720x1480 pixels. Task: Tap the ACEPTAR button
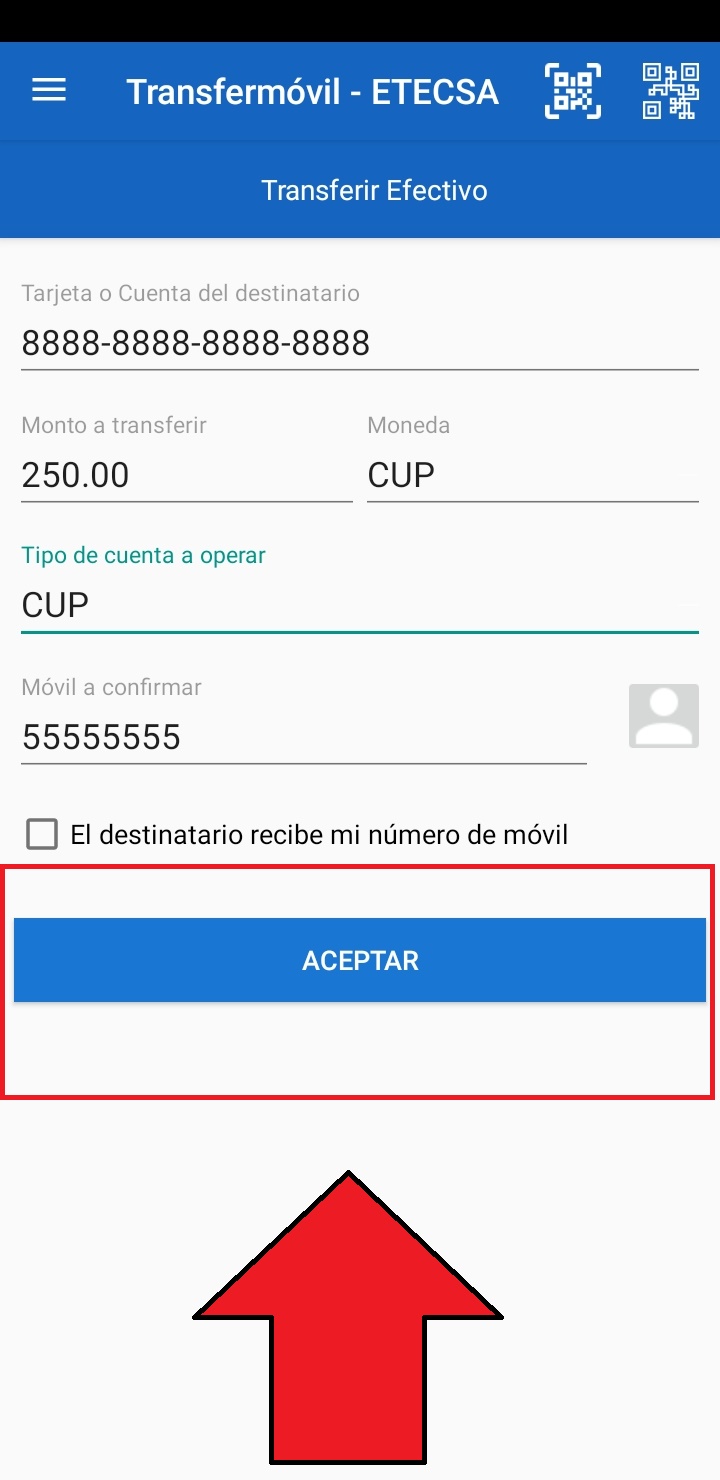(360, 960)
